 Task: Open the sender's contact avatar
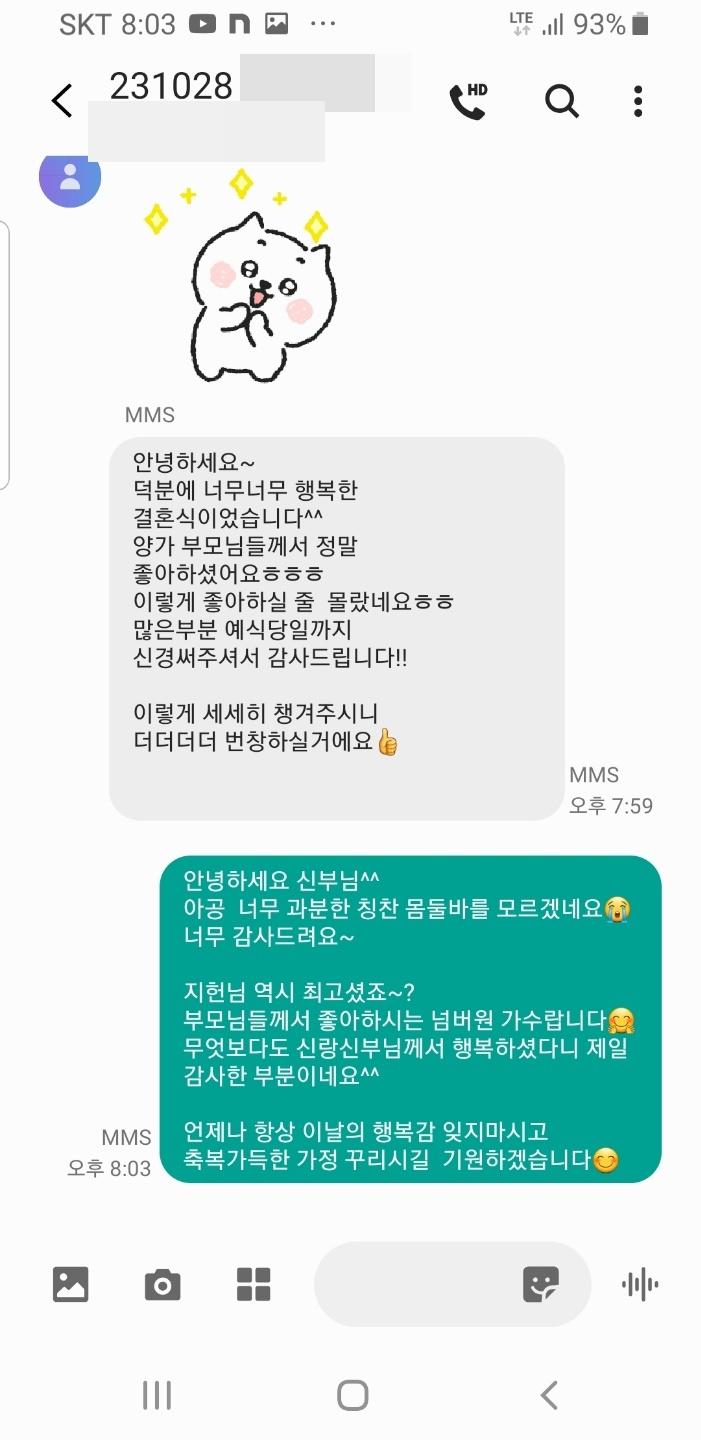[70, 176]
